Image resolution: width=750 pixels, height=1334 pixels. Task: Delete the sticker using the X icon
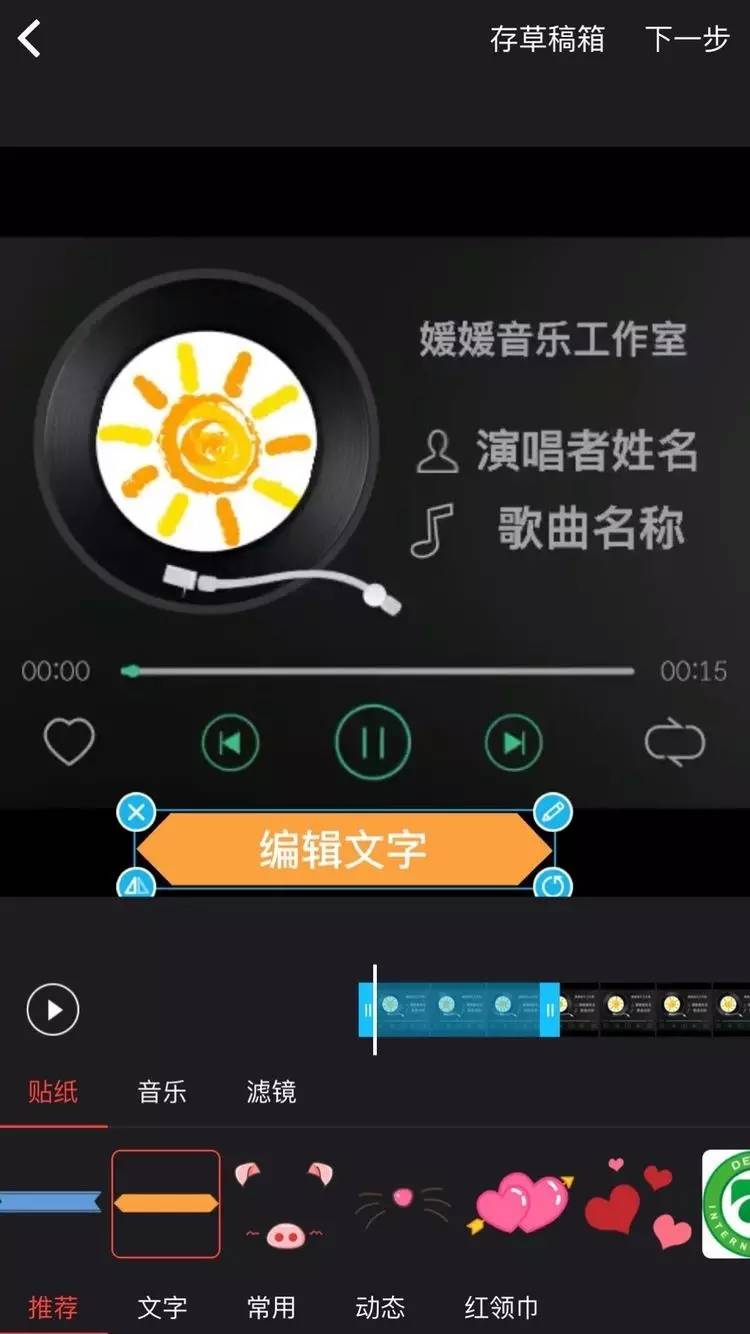tap(137, 812)
